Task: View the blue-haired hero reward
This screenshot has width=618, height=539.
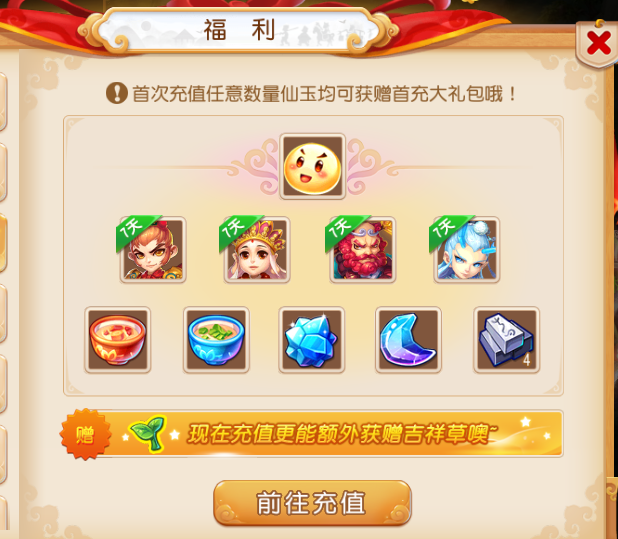Action: coord(466,250)
